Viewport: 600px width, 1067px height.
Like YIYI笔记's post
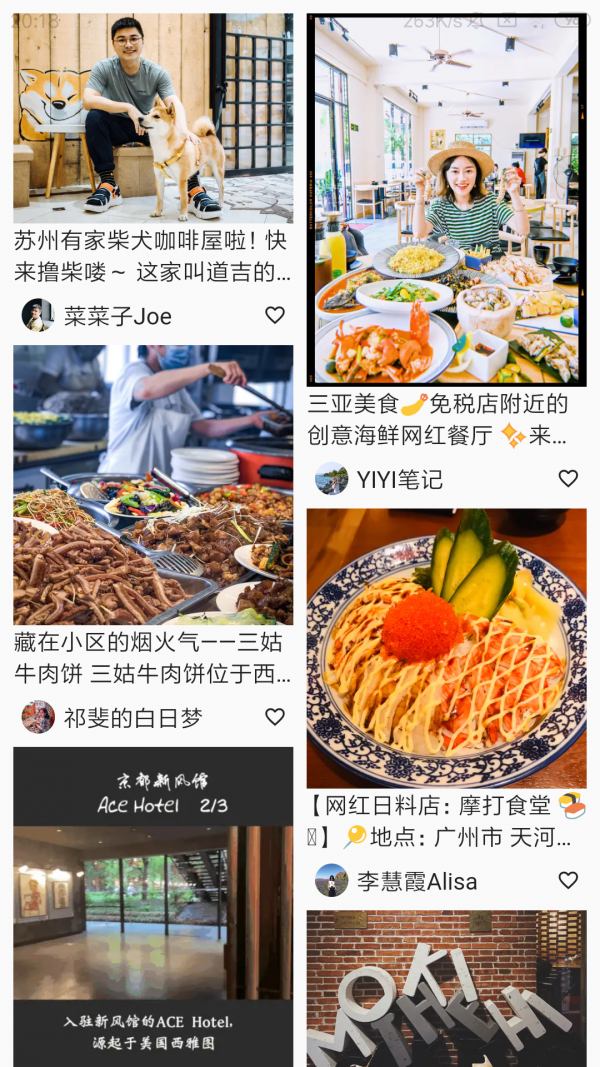pos(568,478)
